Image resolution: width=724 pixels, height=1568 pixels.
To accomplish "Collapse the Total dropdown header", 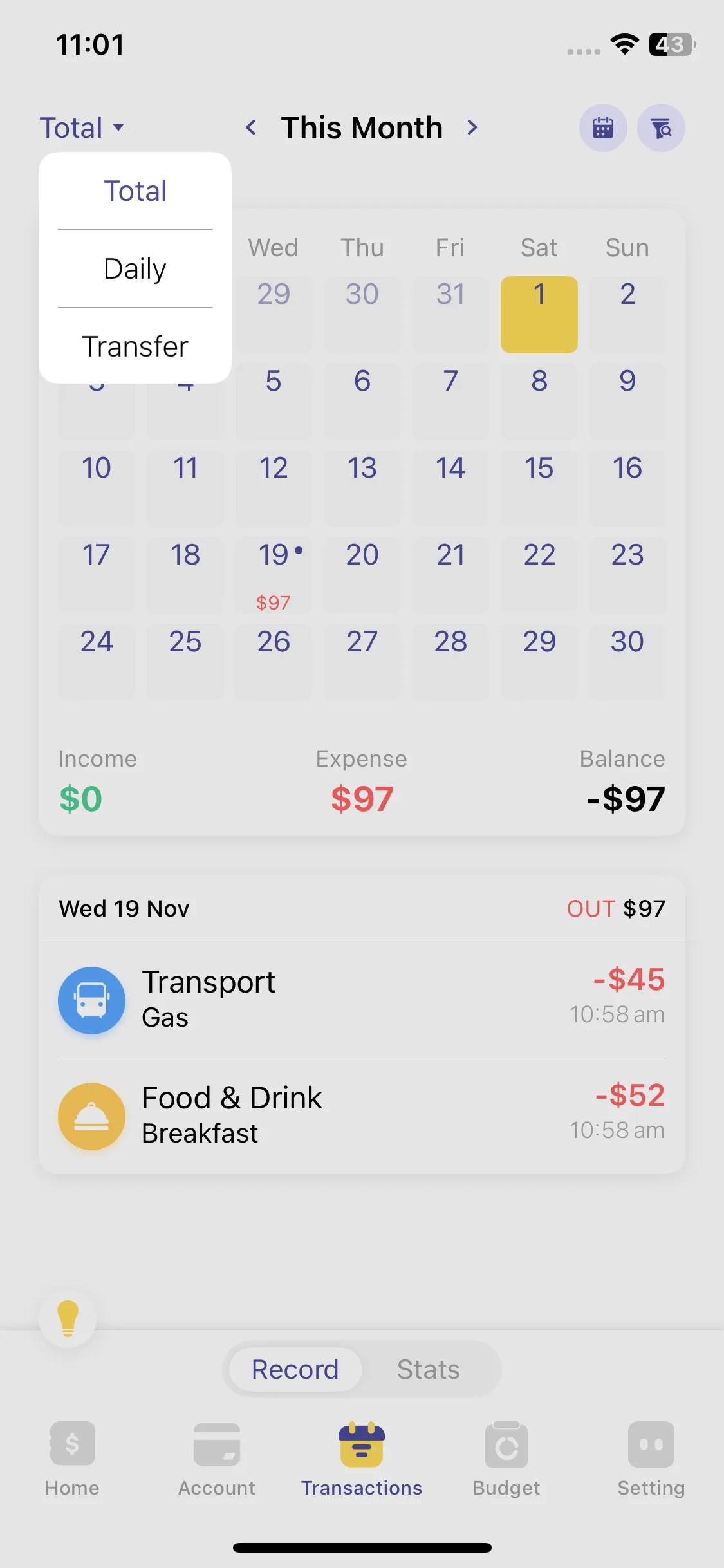I will pyautogui.click(x=82, y=127).
